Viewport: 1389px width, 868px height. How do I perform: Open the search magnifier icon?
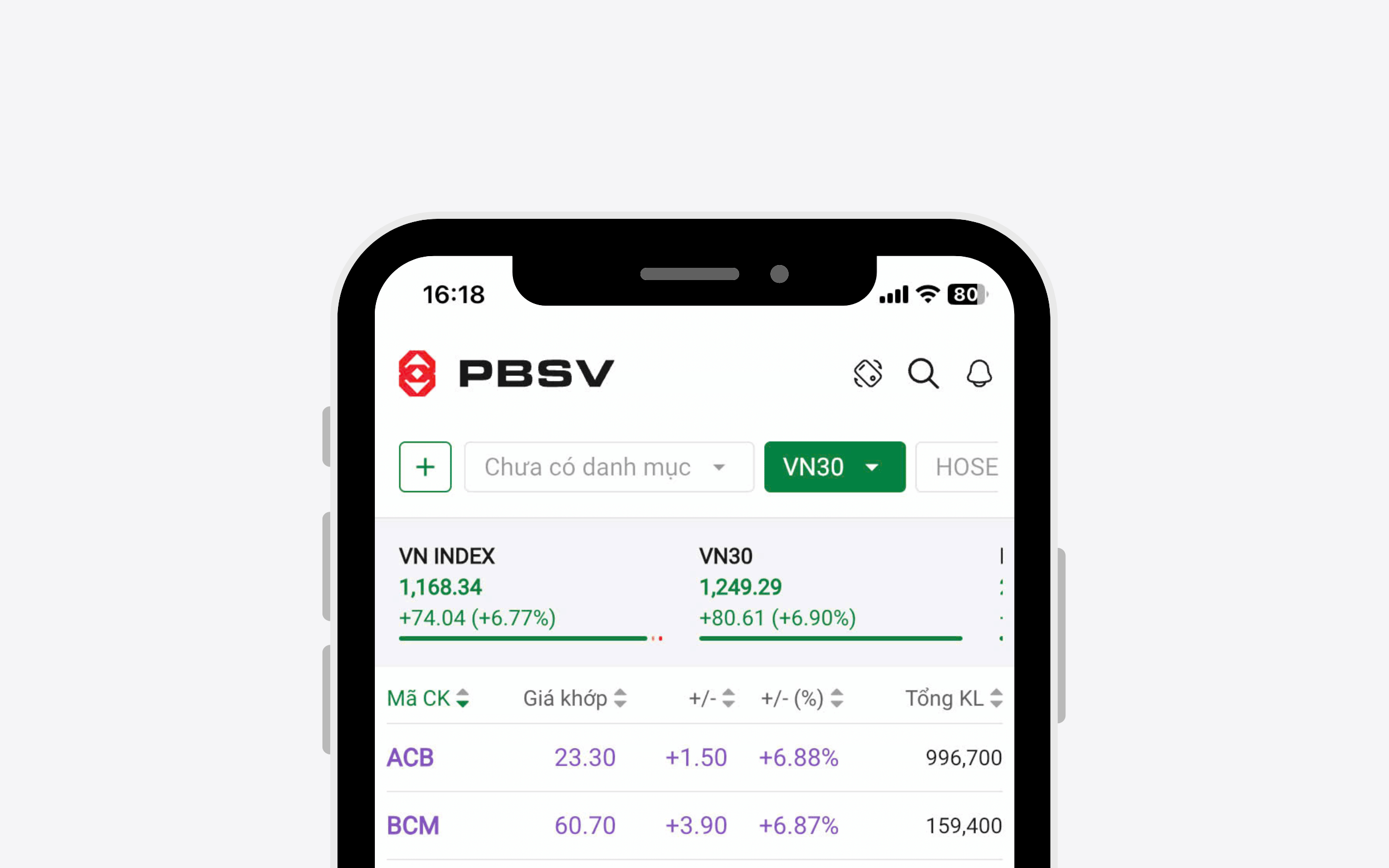923,374
